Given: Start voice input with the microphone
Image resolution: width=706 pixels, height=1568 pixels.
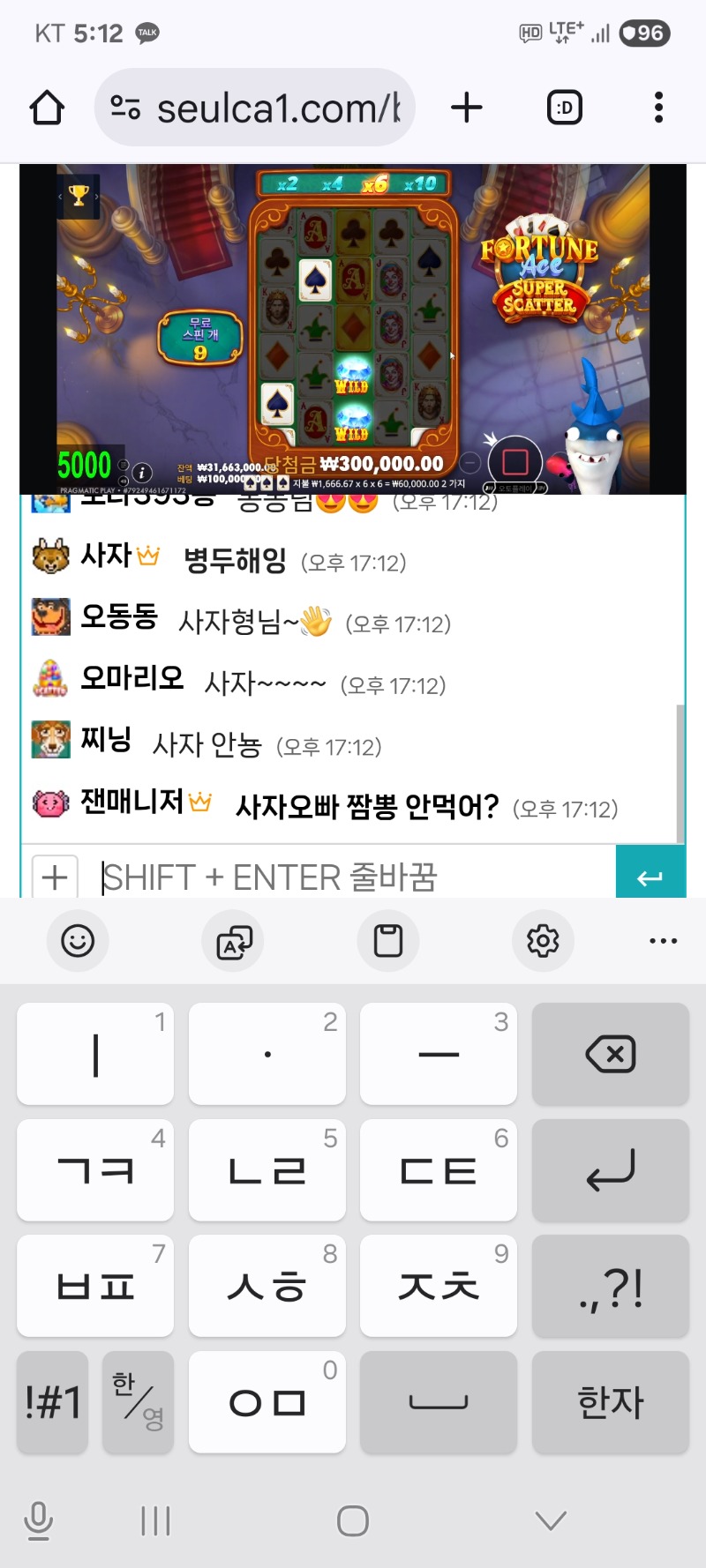Looking at the screenshot, I should [39, 1520].
